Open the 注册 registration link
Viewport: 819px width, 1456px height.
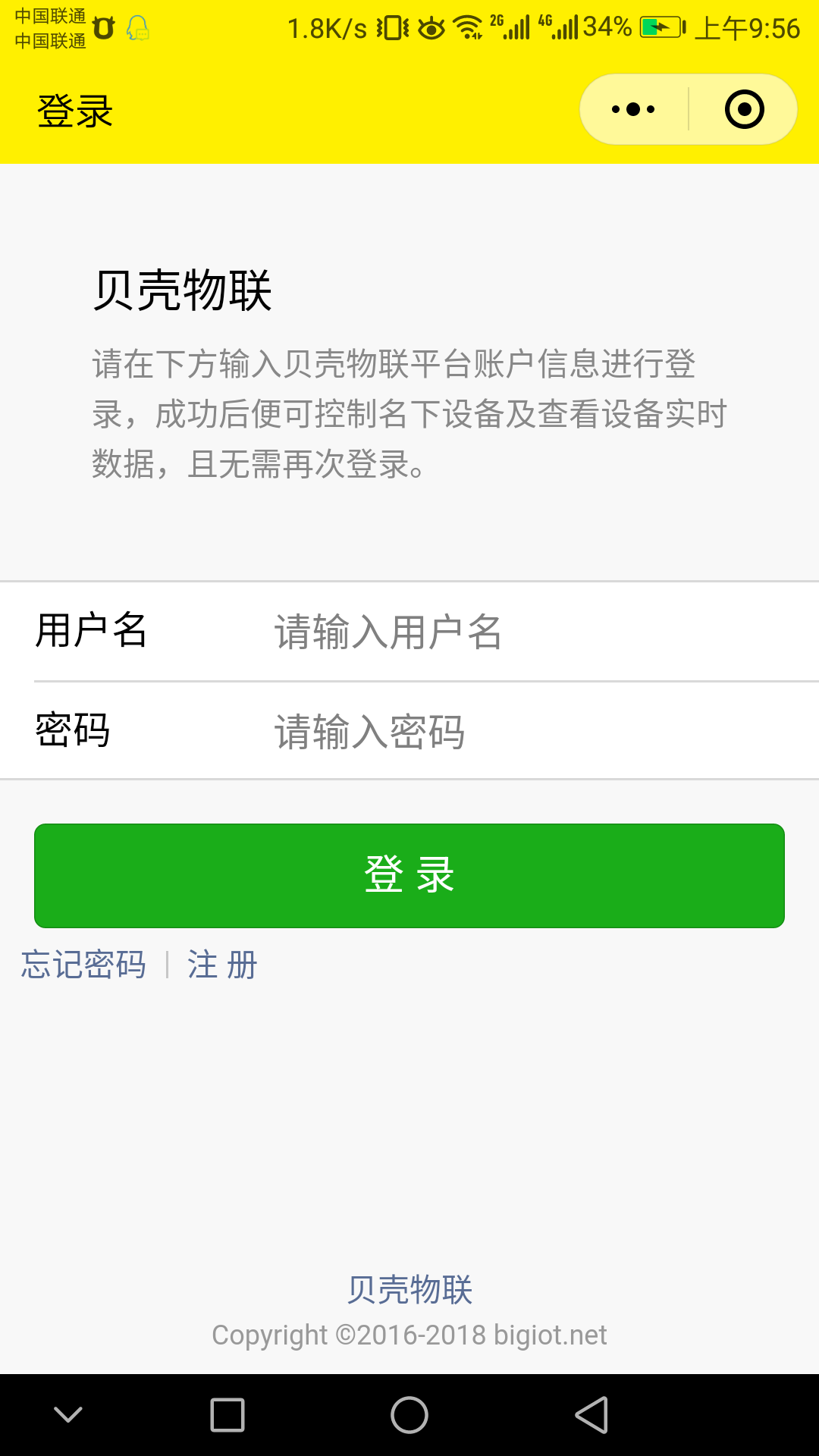tap(222, 965)
